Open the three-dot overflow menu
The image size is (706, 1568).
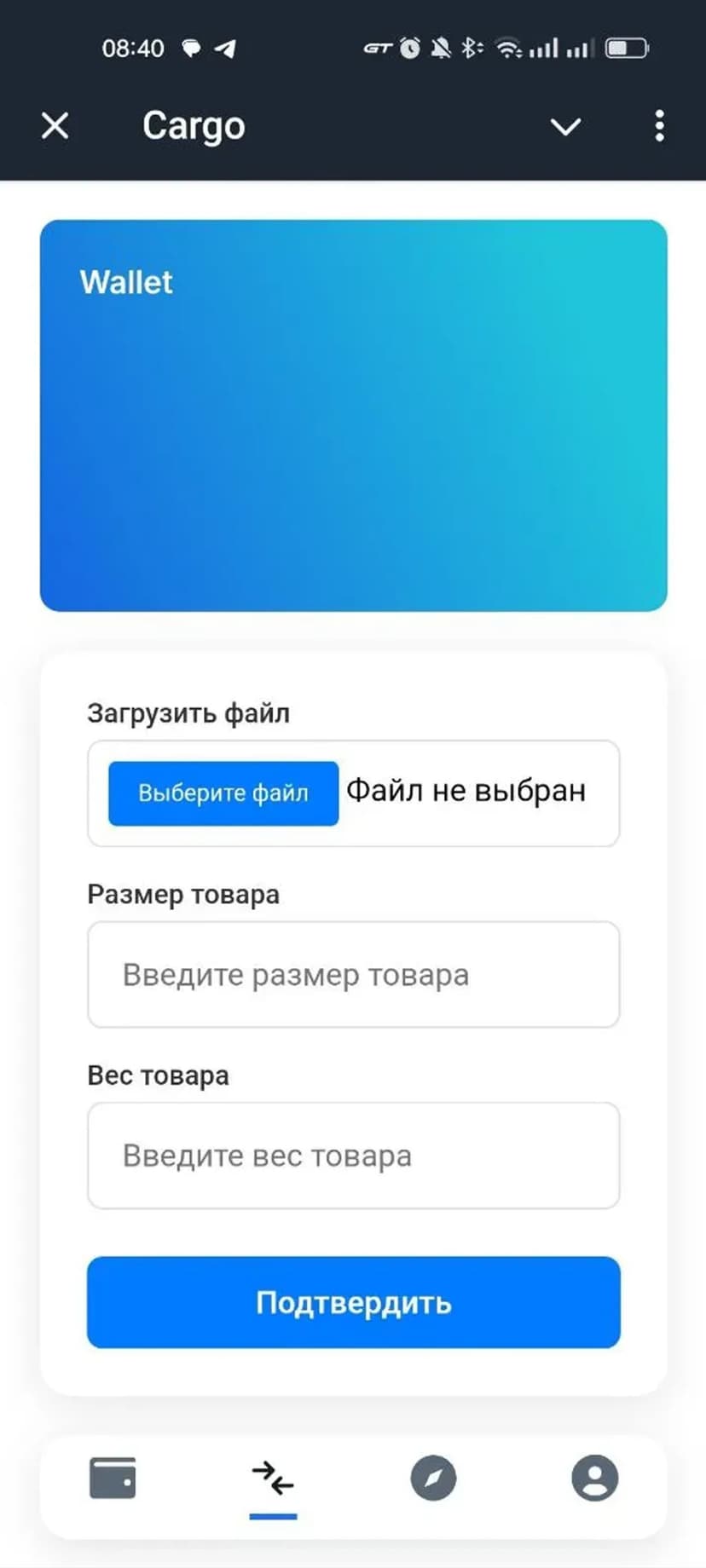click(x=659, y=126)
